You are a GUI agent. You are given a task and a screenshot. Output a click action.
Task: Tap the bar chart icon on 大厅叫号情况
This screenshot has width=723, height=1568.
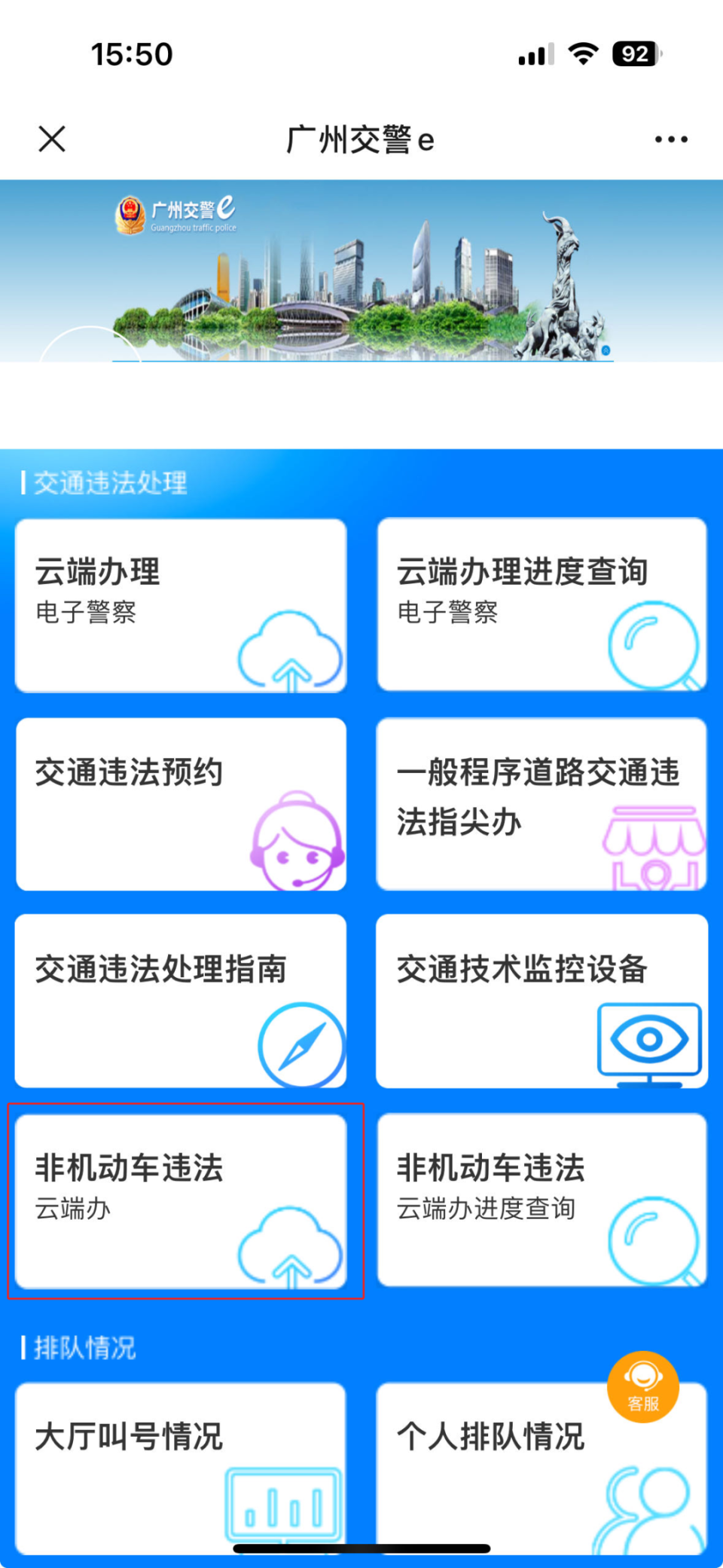(x=282, y=1503)
